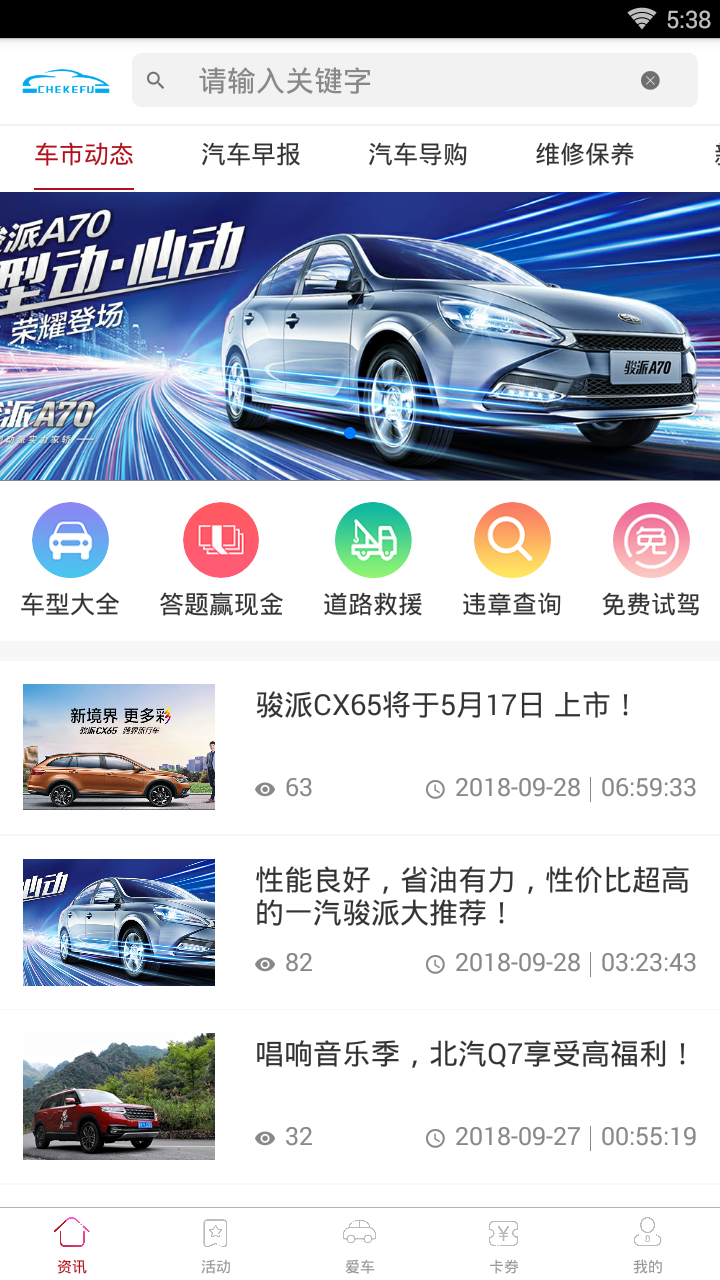Open the 我的 profile tab
Image resolution: width=720 pixels, height=1280 pixels.
point(648,1245)
